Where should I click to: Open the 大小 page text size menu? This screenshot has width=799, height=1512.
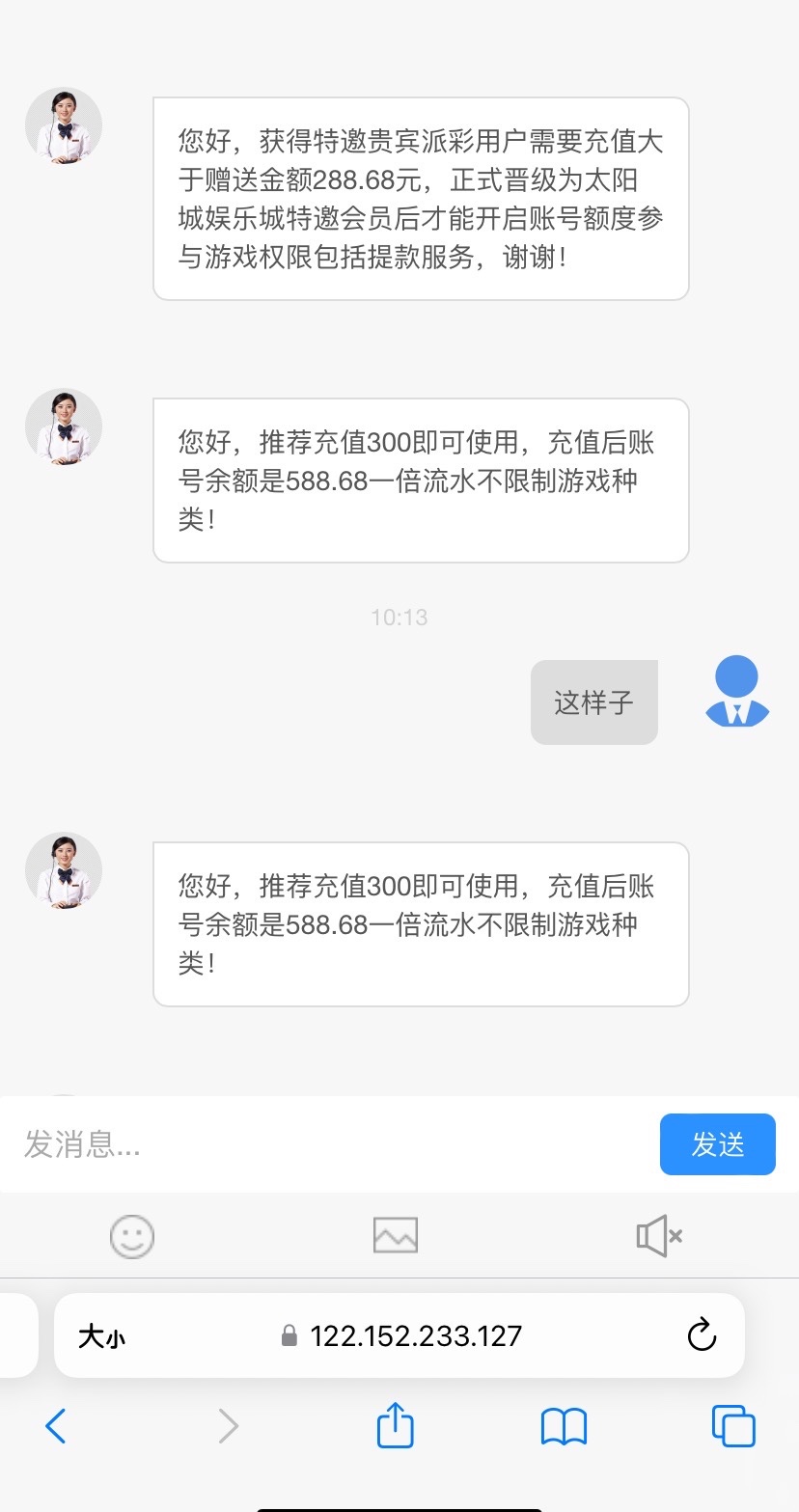pos(101,1336)
